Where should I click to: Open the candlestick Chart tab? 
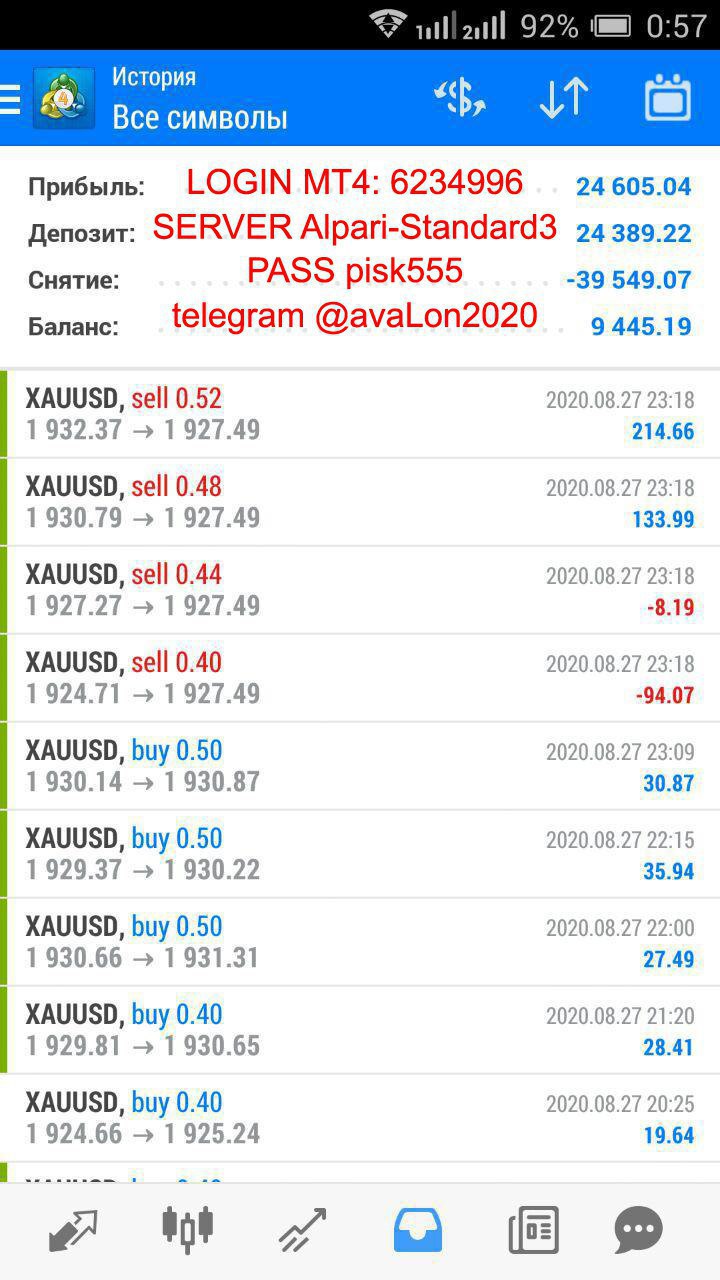click(x=188, y=1228)
